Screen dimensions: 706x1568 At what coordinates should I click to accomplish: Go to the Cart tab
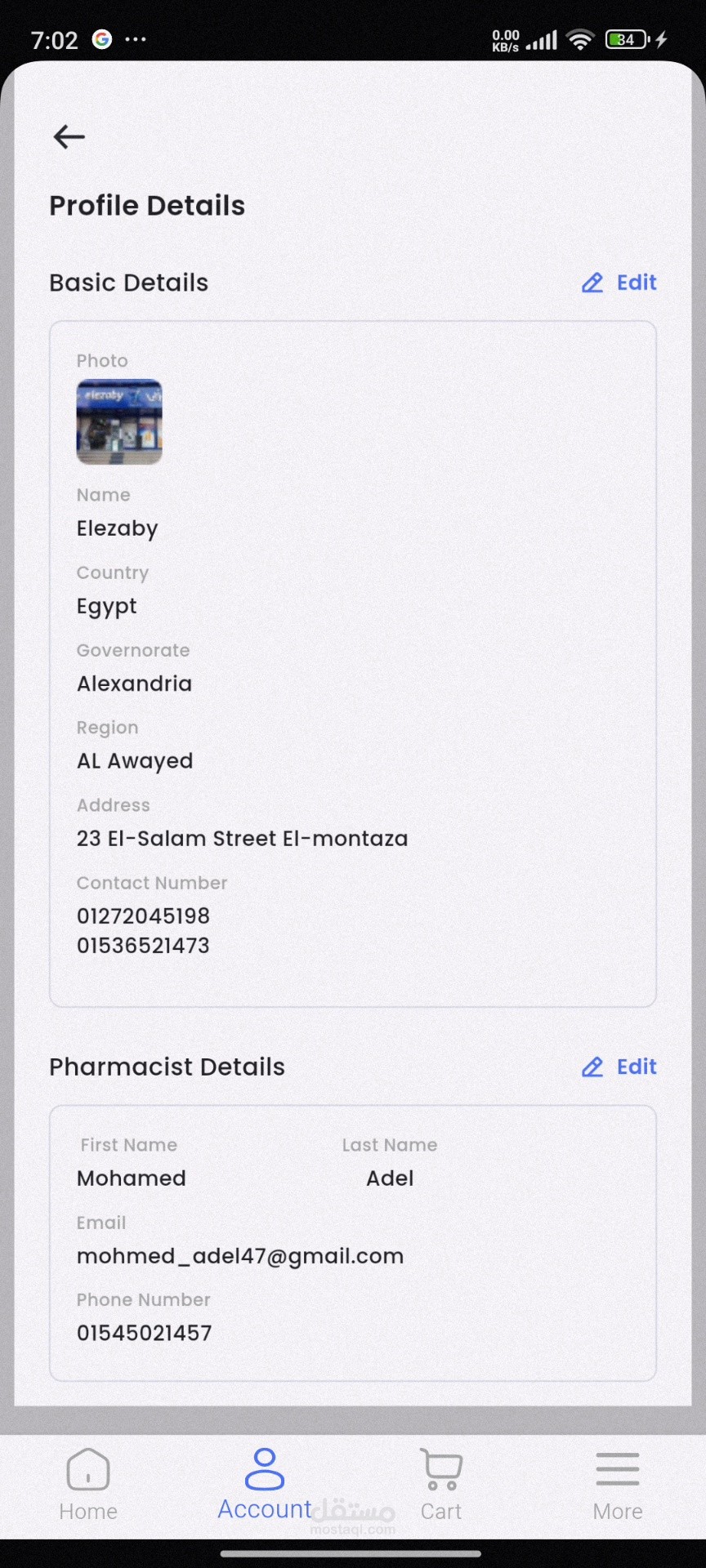tap(441, 1484)
